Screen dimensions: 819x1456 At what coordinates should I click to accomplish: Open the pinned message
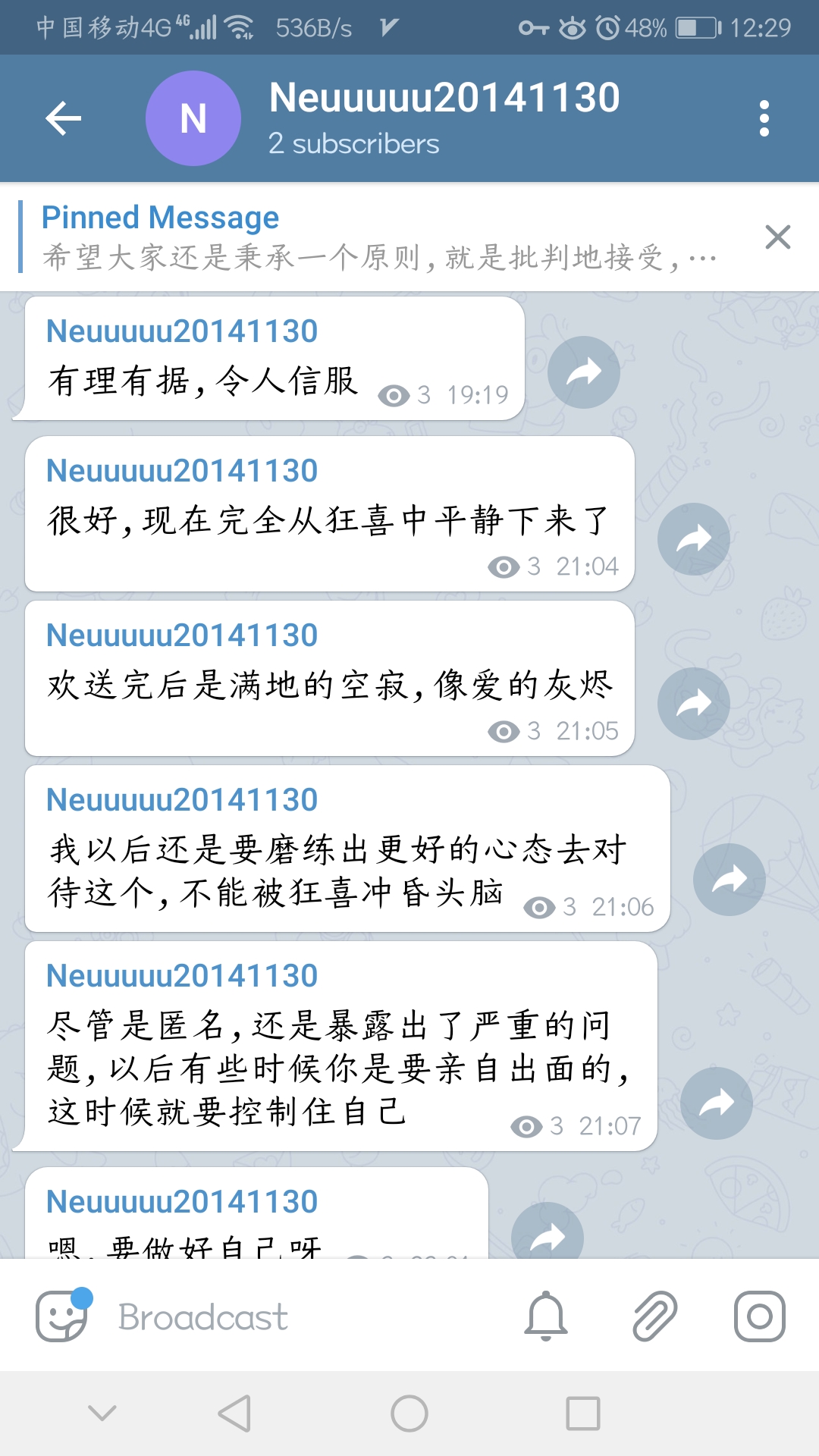pyautogui.click(x=379, y=237)
